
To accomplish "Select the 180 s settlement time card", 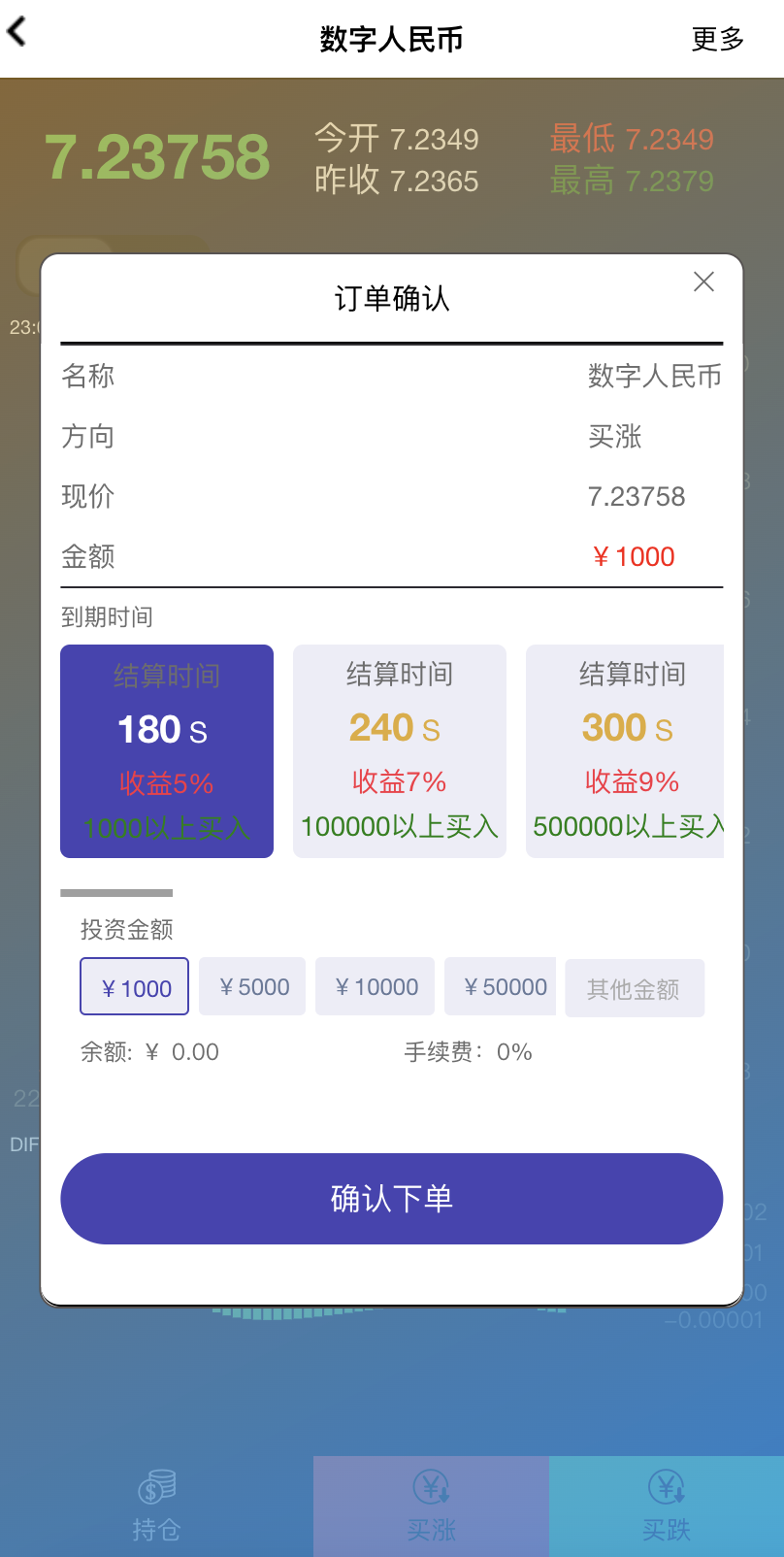I will click(x=167, y=750).
